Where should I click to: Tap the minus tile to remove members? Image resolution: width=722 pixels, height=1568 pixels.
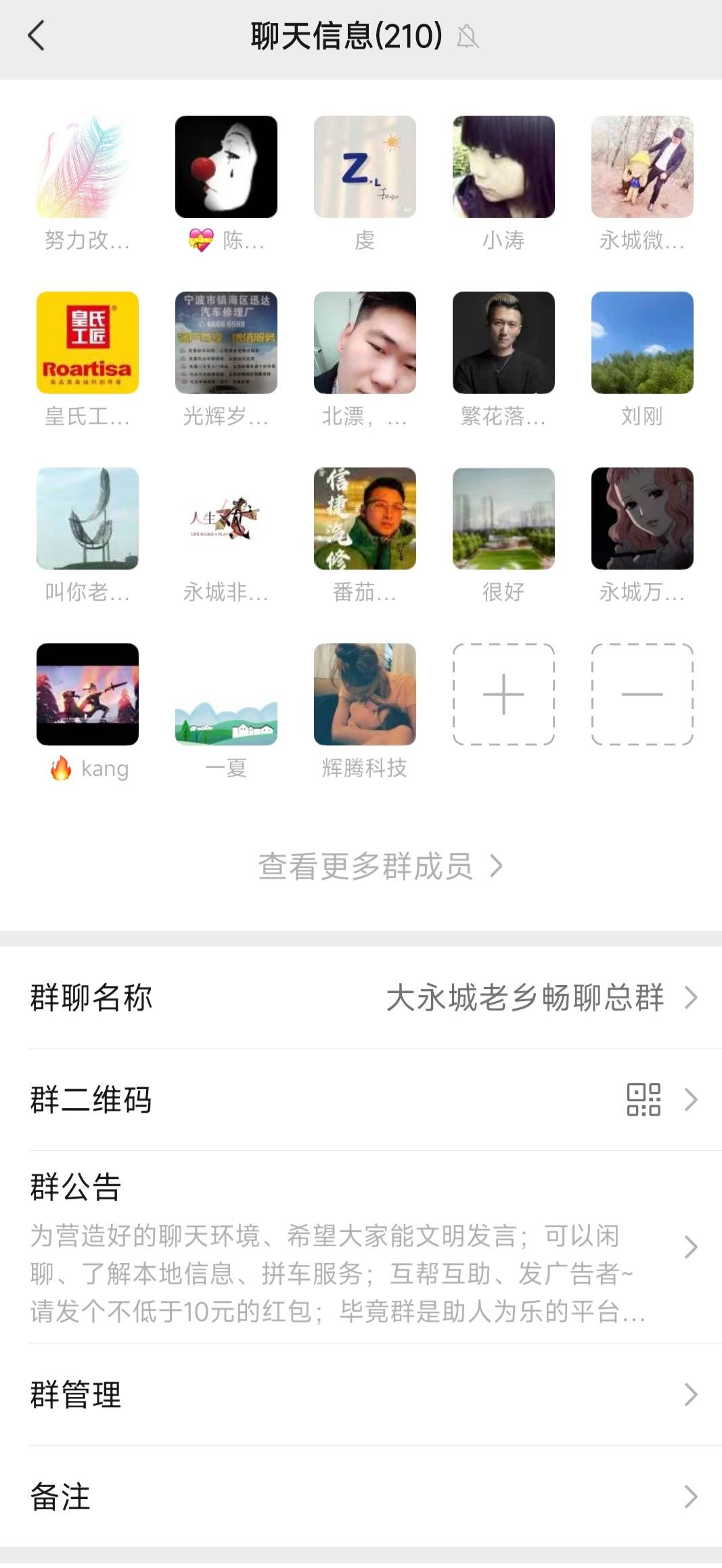[642, 694]
